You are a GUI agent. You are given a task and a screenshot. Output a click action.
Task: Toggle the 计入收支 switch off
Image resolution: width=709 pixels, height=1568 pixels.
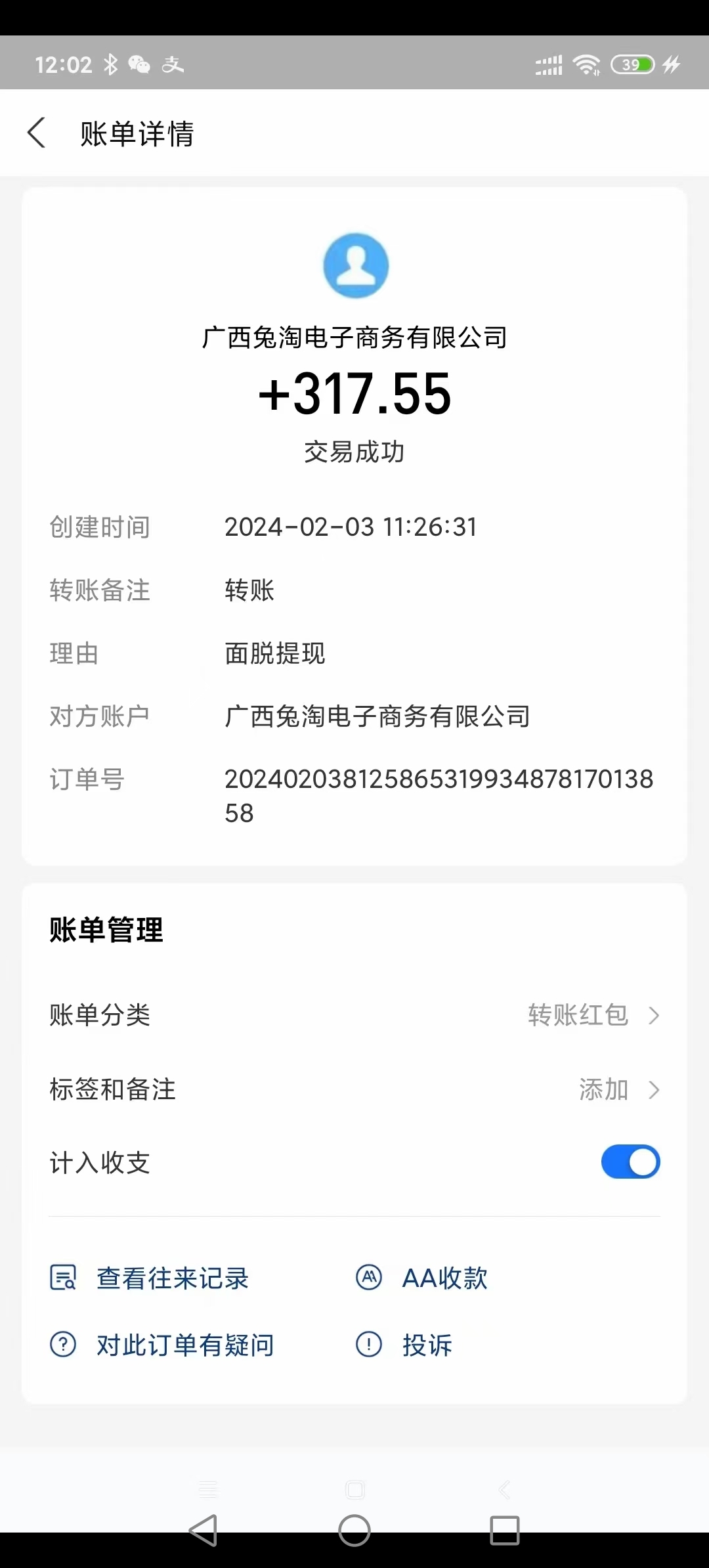[x=630, y=1162]
